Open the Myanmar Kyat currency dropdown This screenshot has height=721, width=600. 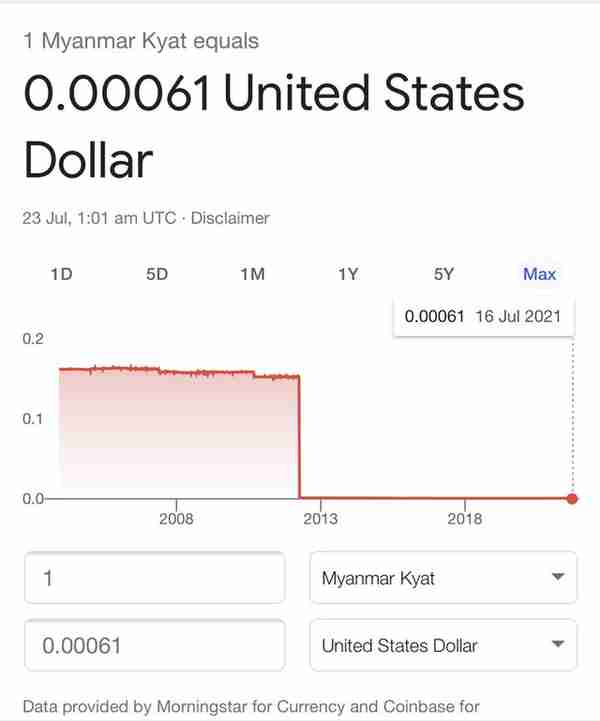[x=443, y=578]
